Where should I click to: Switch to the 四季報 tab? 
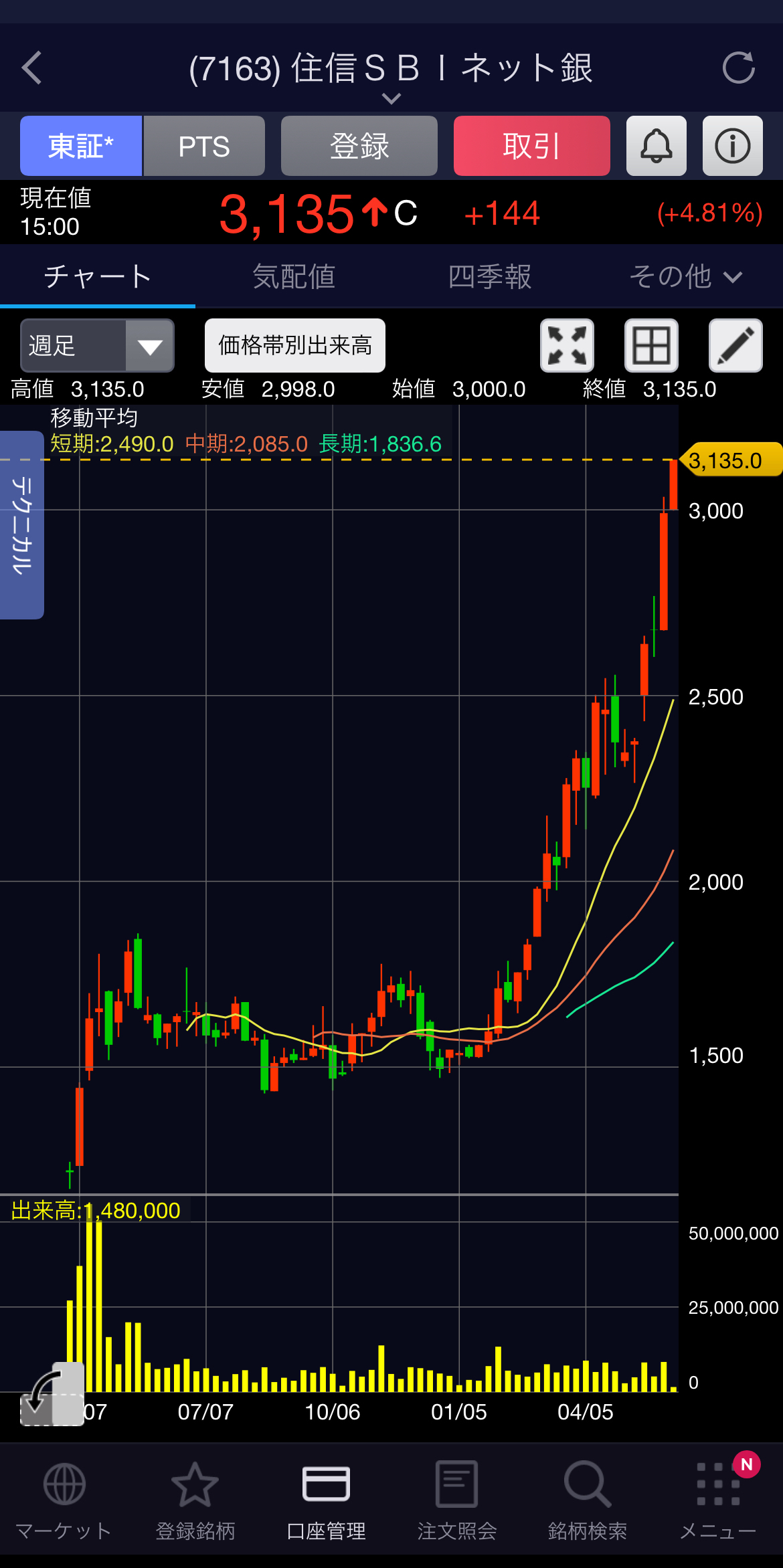[x=489, y=276]
